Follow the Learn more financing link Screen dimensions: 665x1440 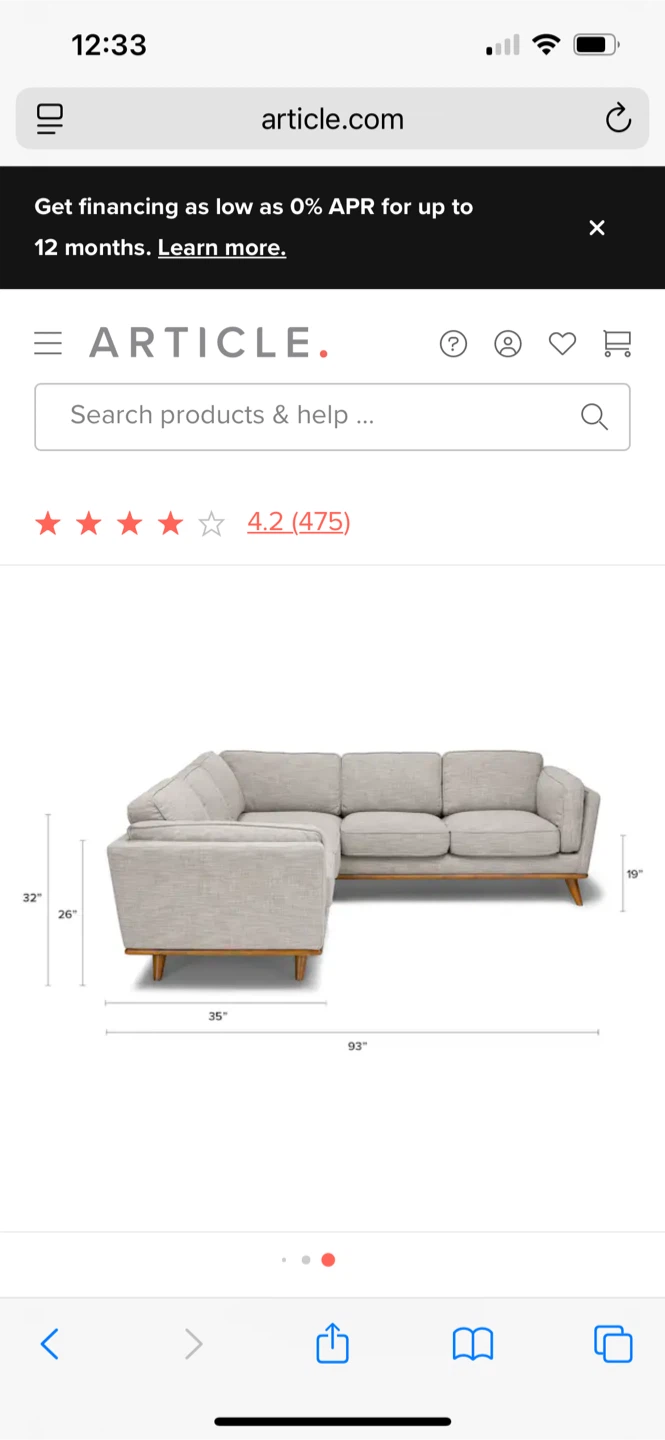click(x=222, y=248)
